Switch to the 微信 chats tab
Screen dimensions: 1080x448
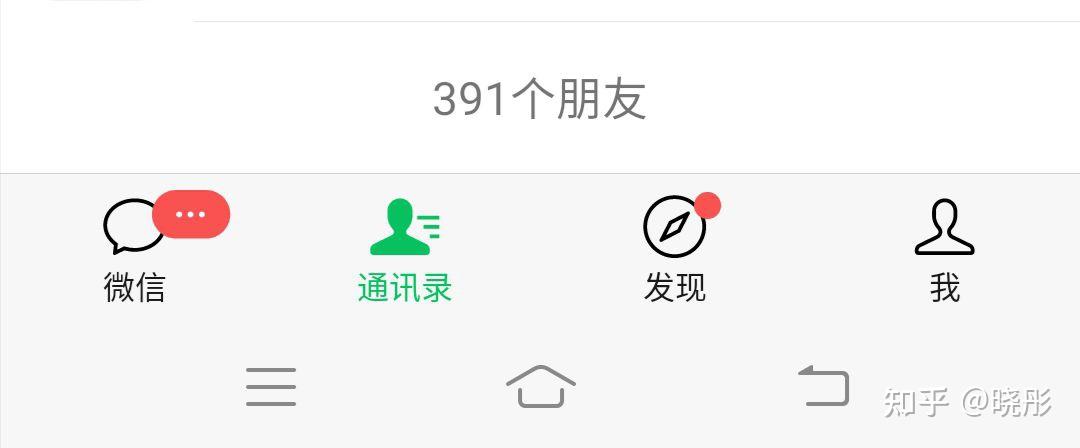point(135,250)
